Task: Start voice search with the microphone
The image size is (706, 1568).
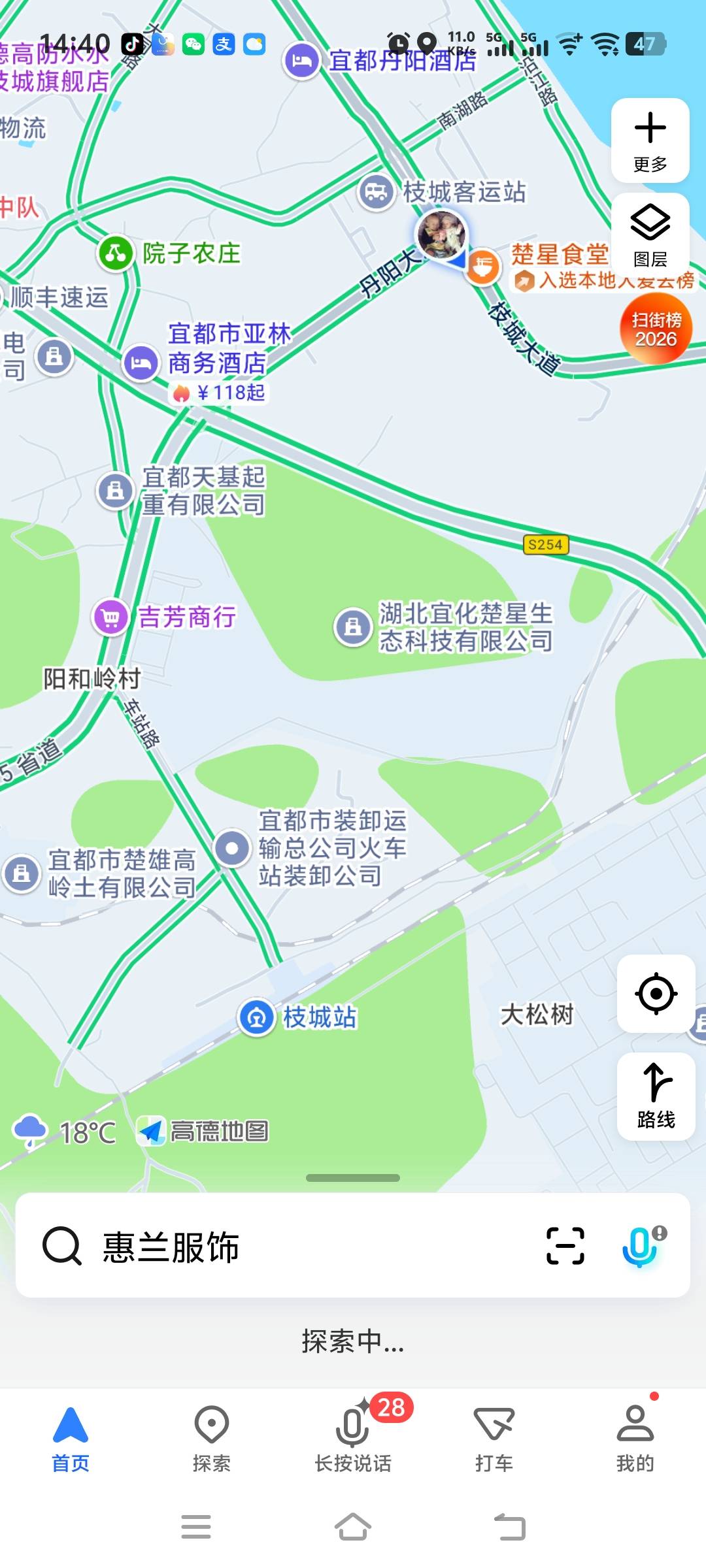Action: [641, 1246]
